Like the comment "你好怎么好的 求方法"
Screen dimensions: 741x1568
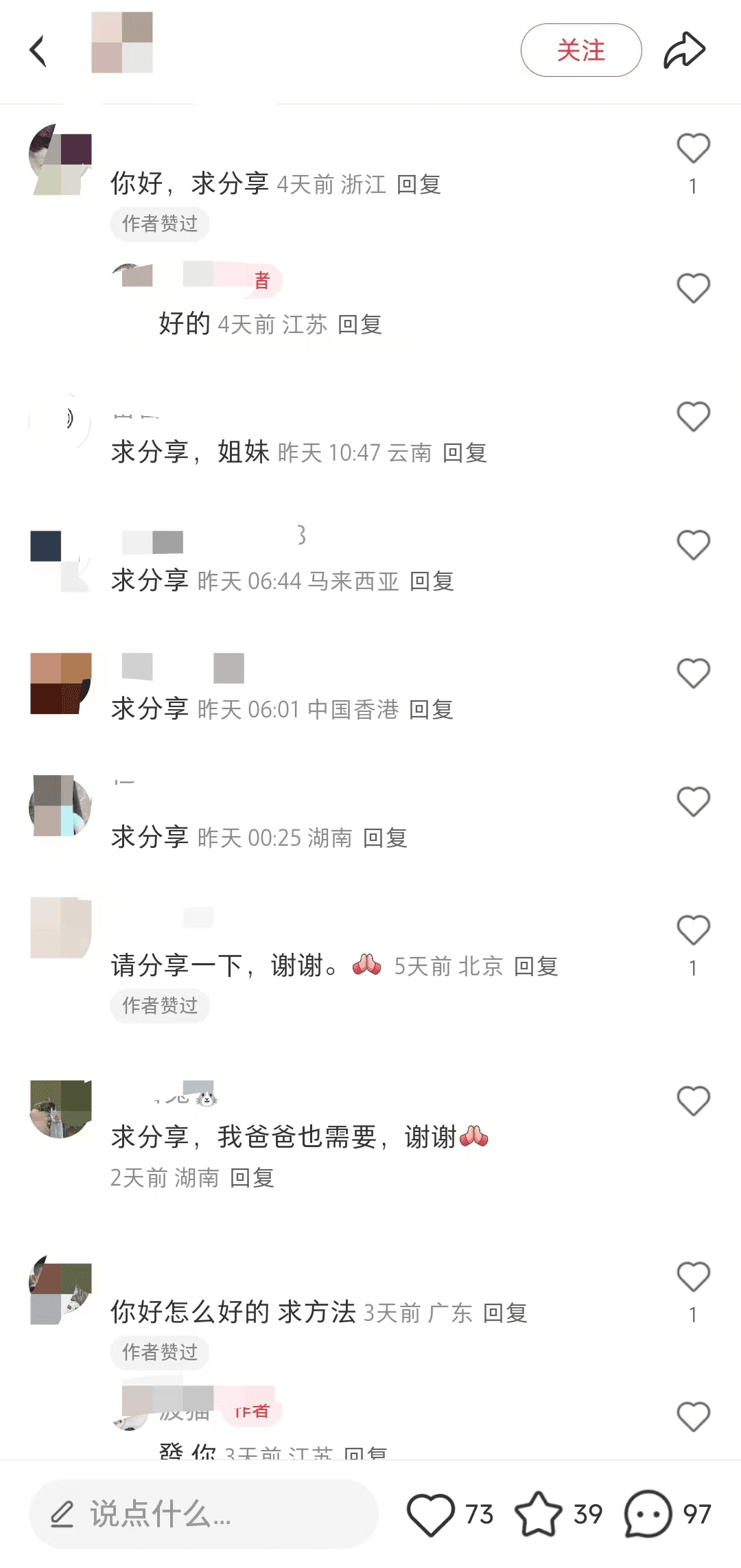[x=693, y=1277]
